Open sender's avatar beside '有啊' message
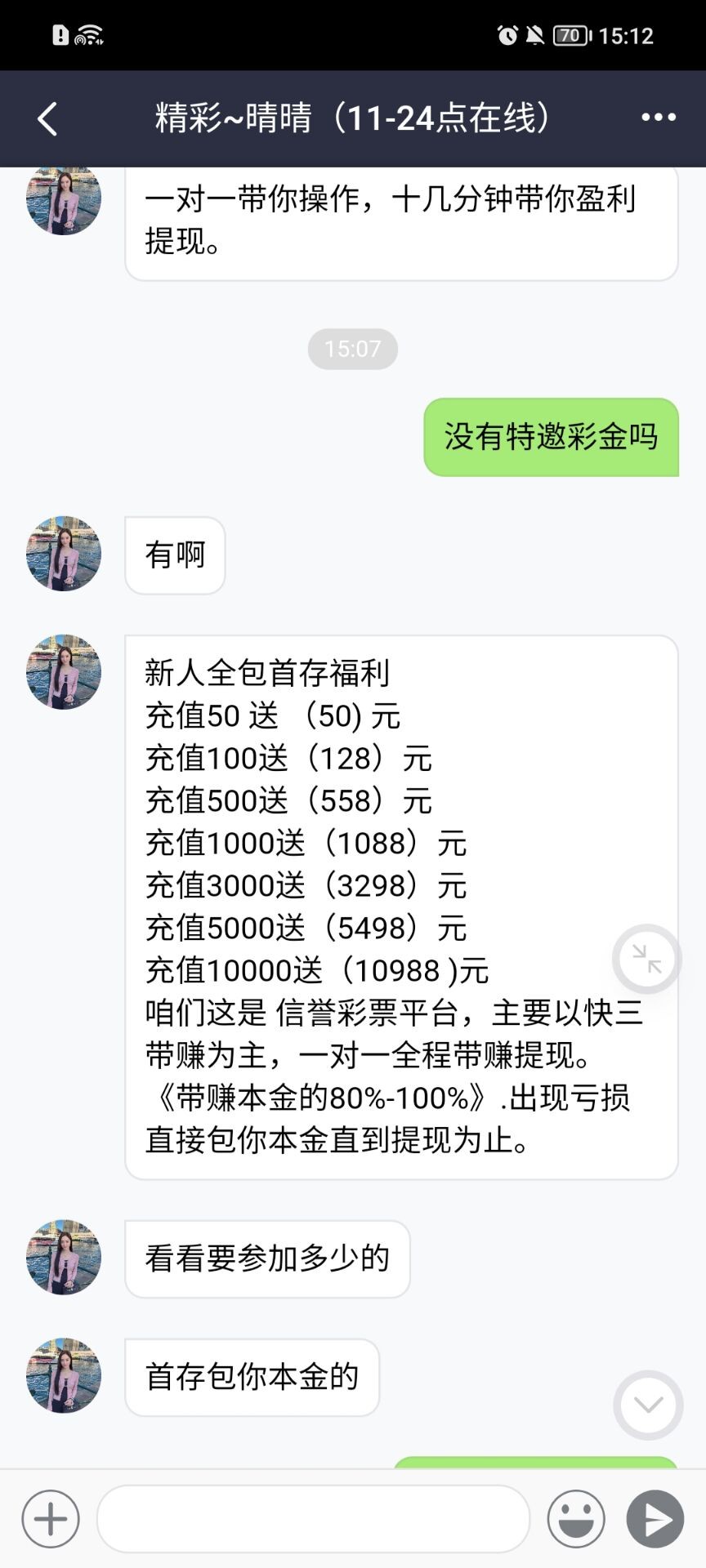 [x=64, y=554]
